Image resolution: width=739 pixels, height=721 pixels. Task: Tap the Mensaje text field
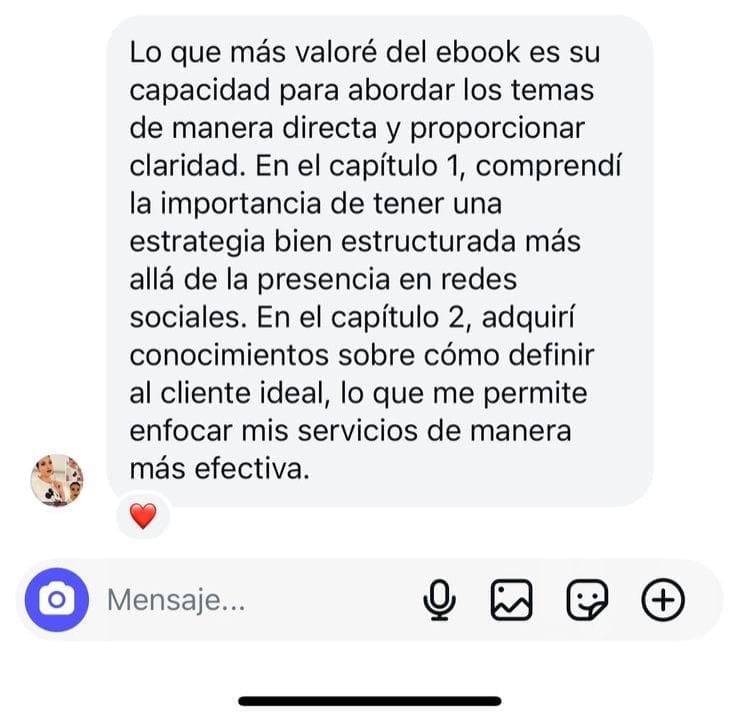pos(250,600)
